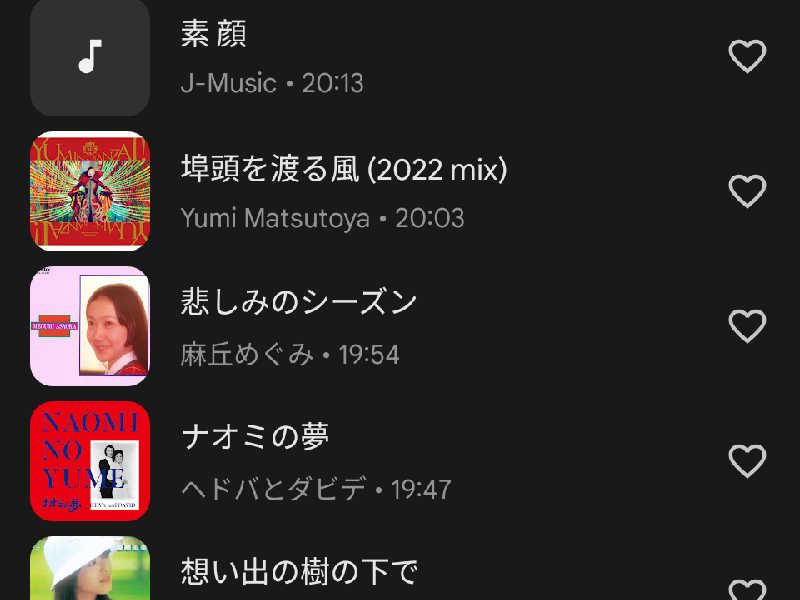Heart the song 想い出の樹の下で

click(x=747, y=590)
